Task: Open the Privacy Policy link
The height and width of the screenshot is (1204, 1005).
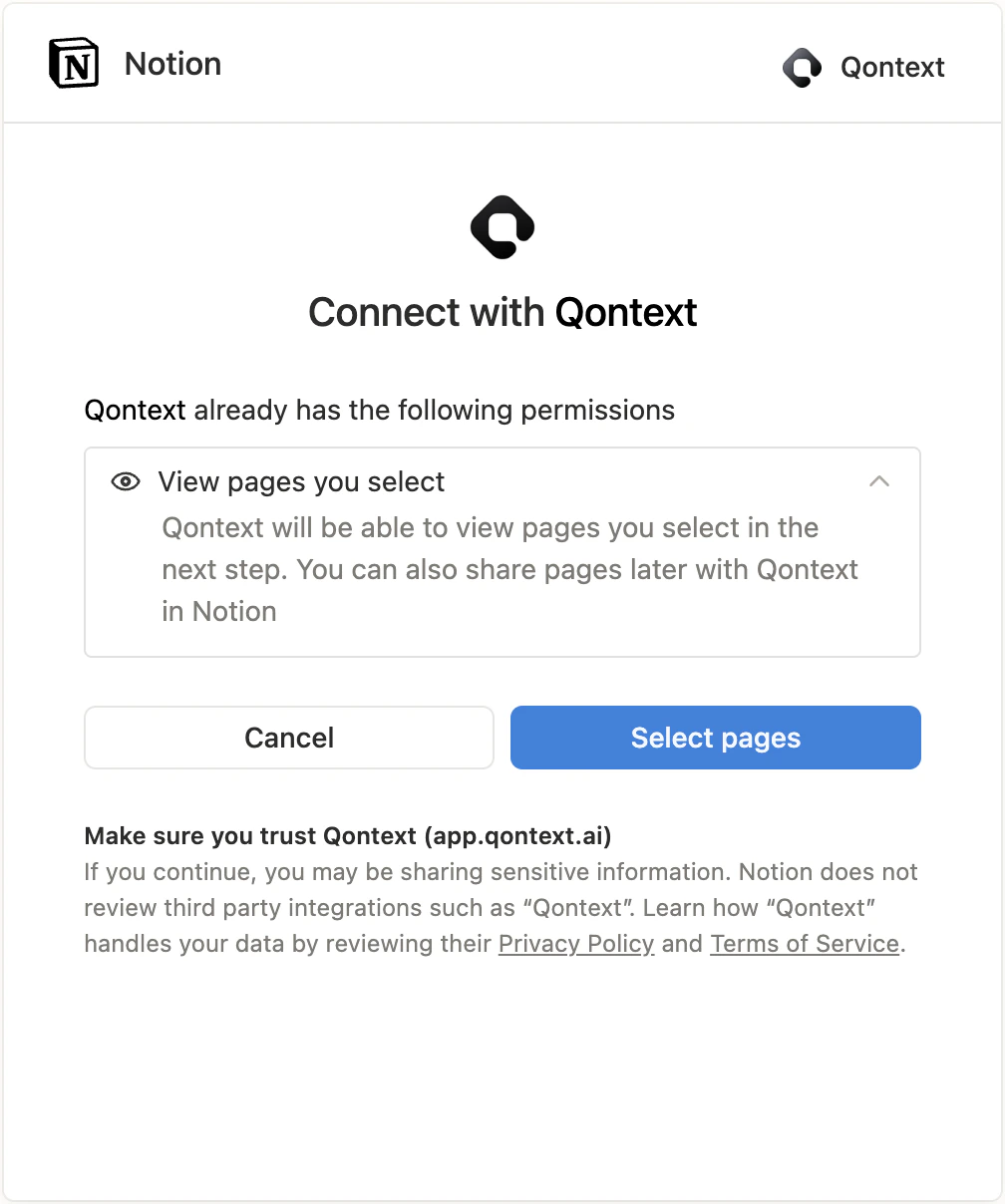Action: 575,943
